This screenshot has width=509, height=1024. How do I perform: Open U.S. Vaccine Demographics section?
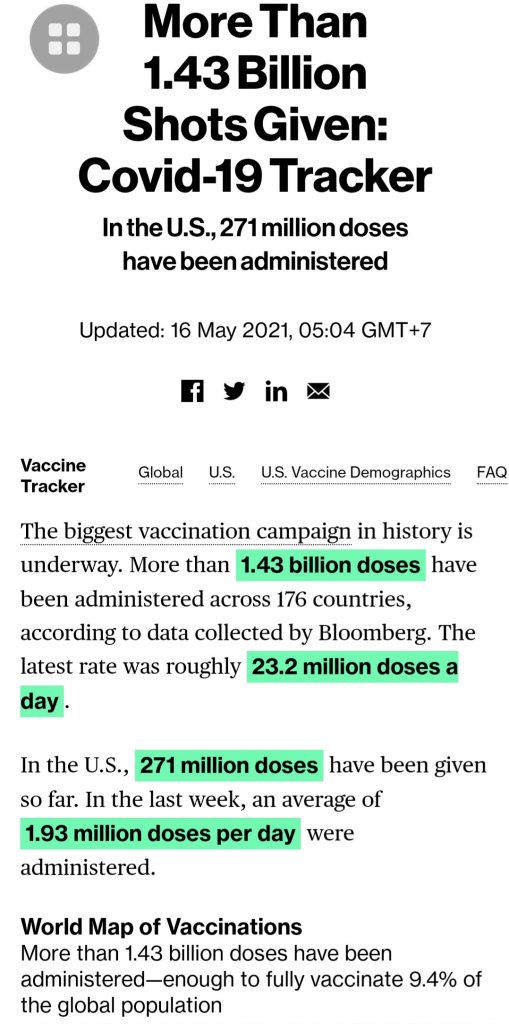tap(355, 472)
